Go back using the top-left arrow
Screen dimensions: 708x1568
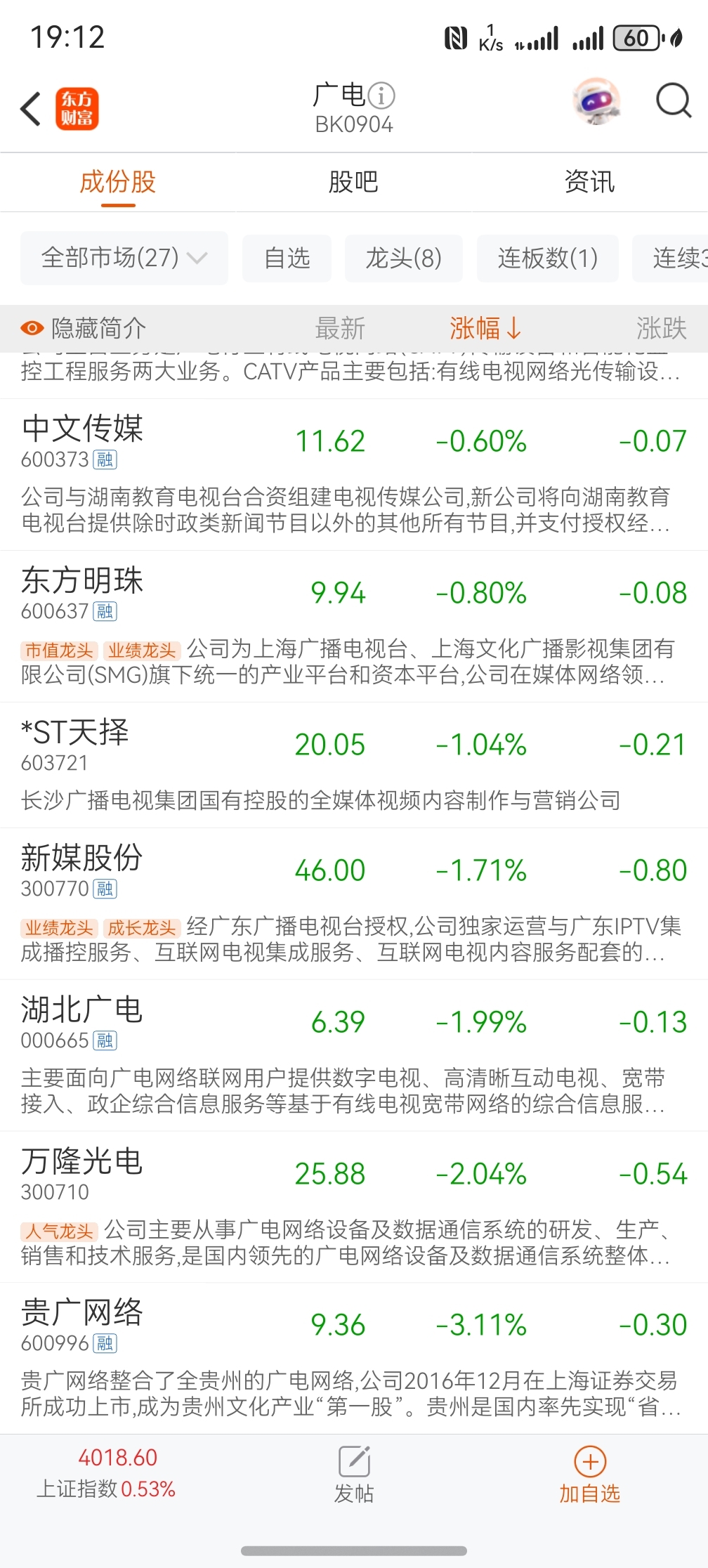[x=31, y=109]
